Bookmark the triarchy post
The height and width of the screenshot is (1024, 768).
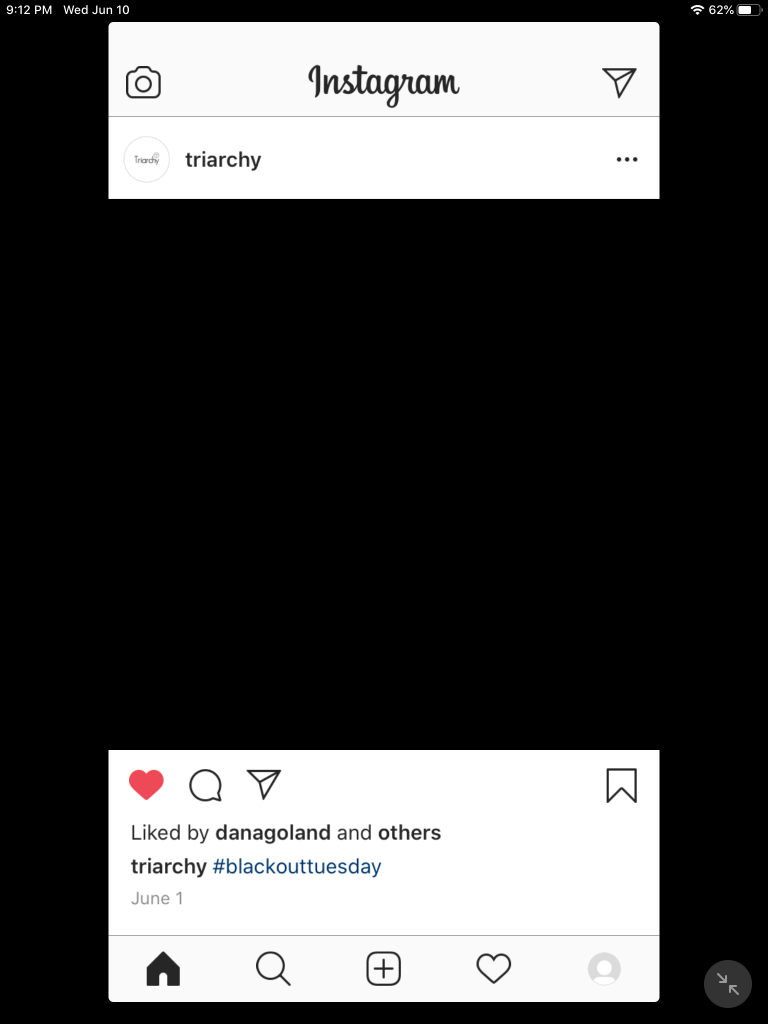(621, 785)
